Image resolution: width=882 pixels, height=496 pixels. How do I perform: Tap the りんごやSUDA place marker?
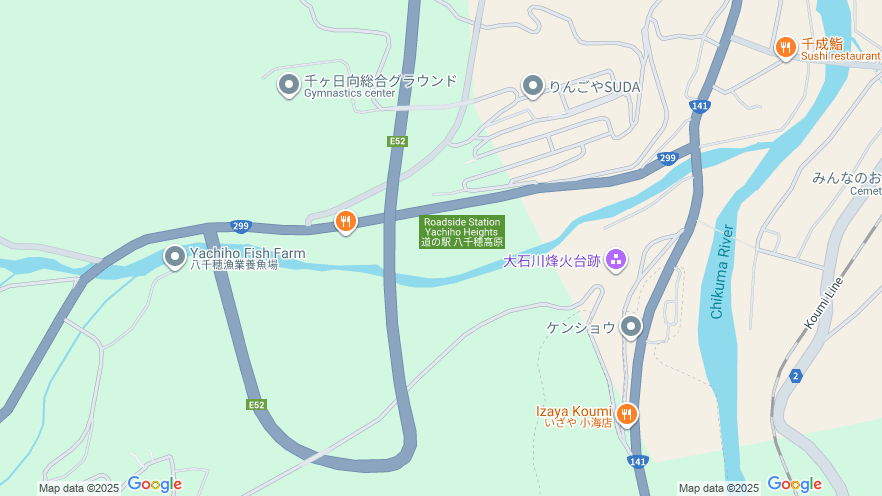coord(533,86)
